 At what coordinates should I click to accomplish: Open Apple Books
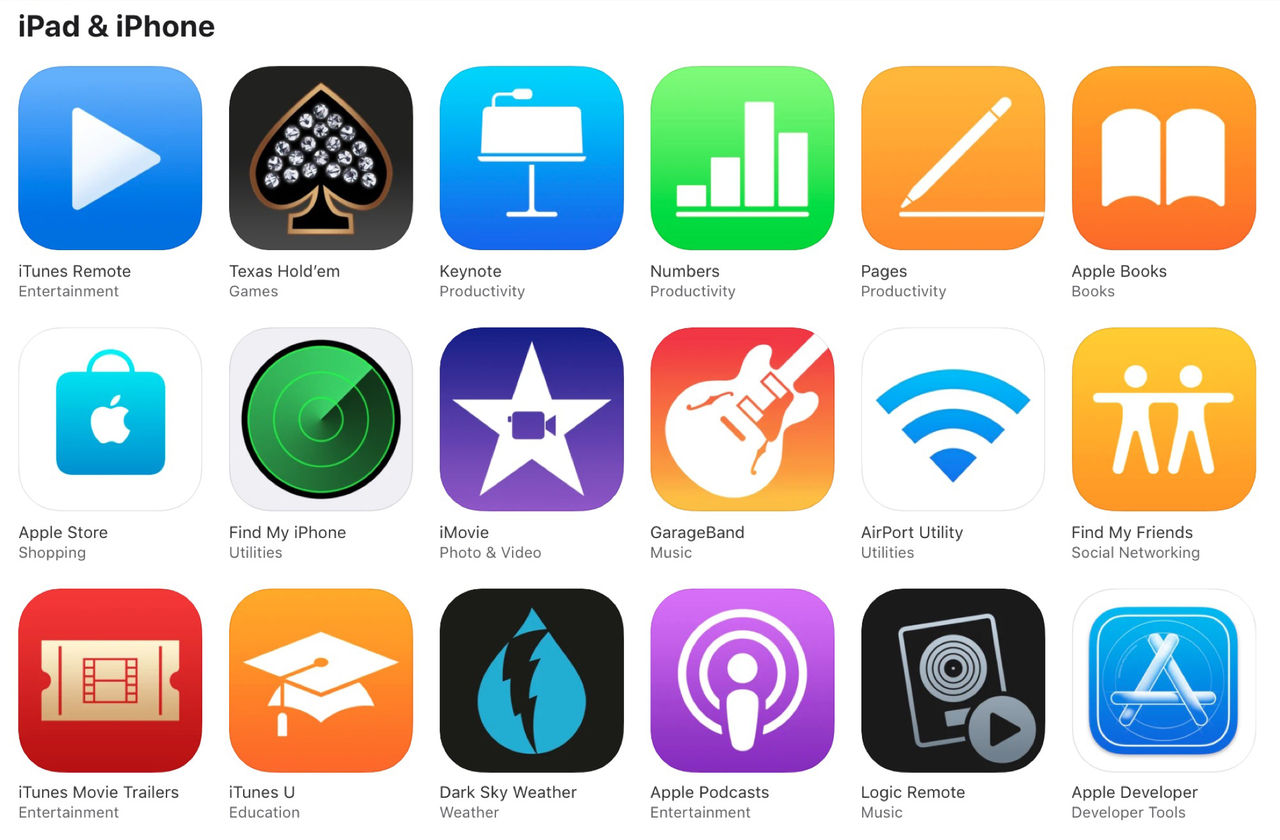click(x=1163, y=158)
